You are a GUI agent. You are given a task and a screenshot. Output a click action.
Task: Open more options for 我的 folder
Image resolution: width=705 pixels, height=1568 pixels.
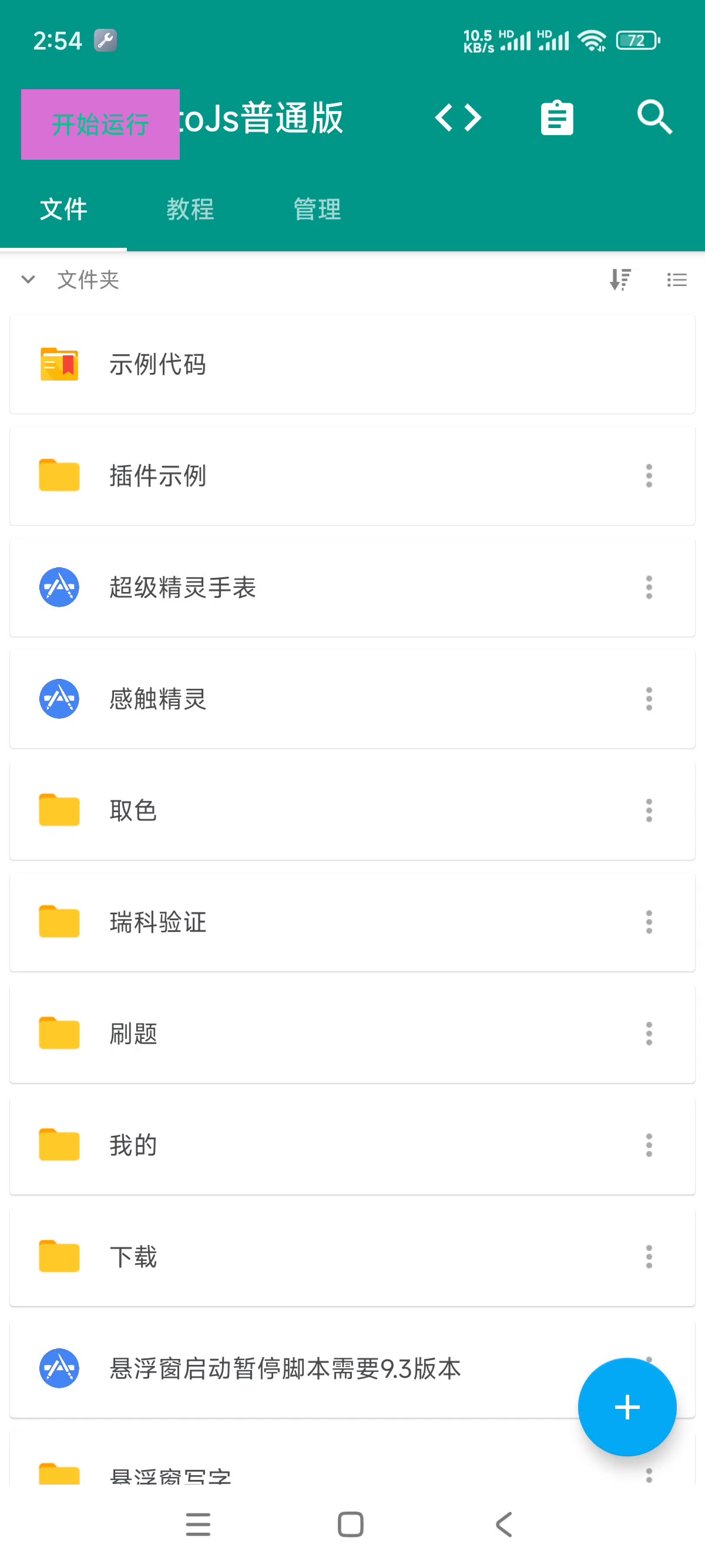(649, 1145)
